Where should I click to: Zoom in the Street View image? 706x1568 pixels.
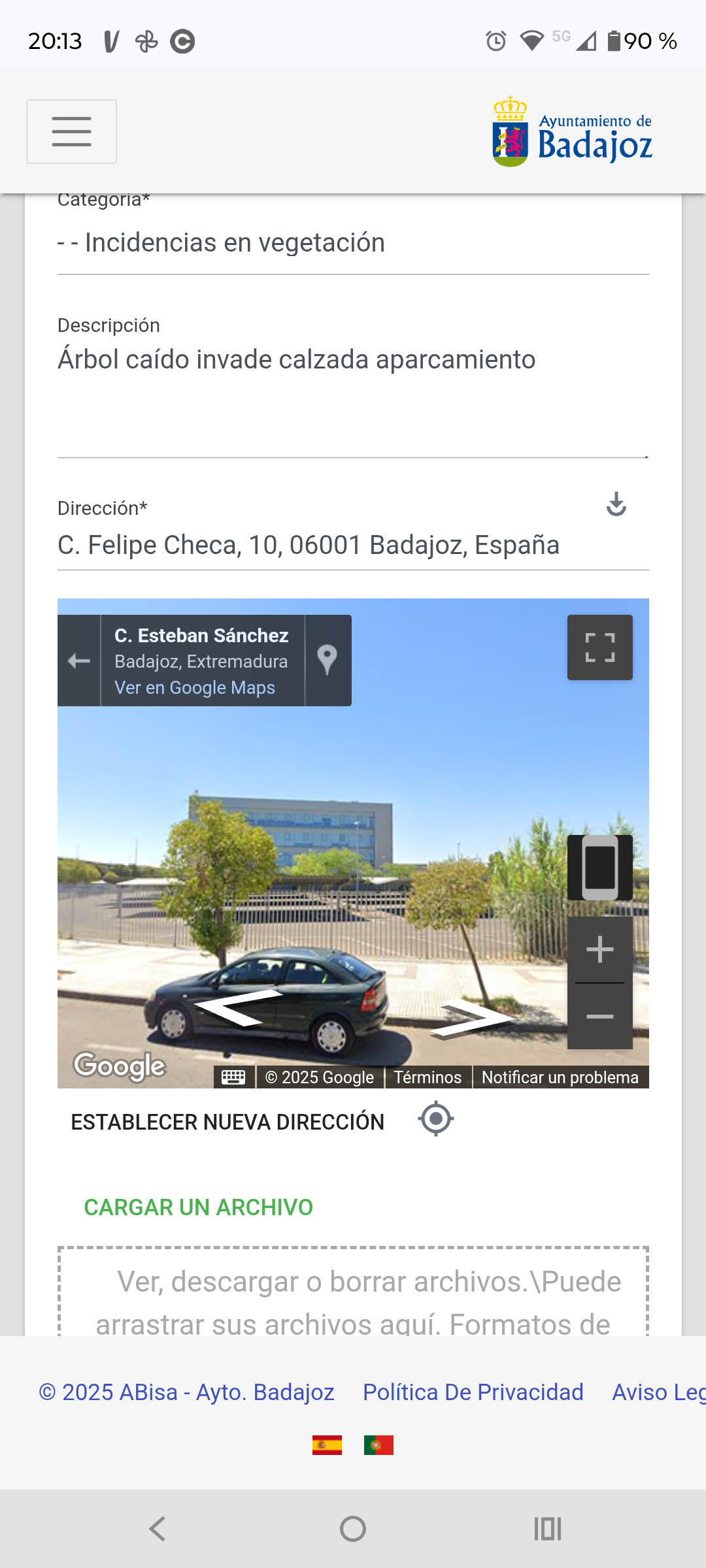(x=599, y=949)
